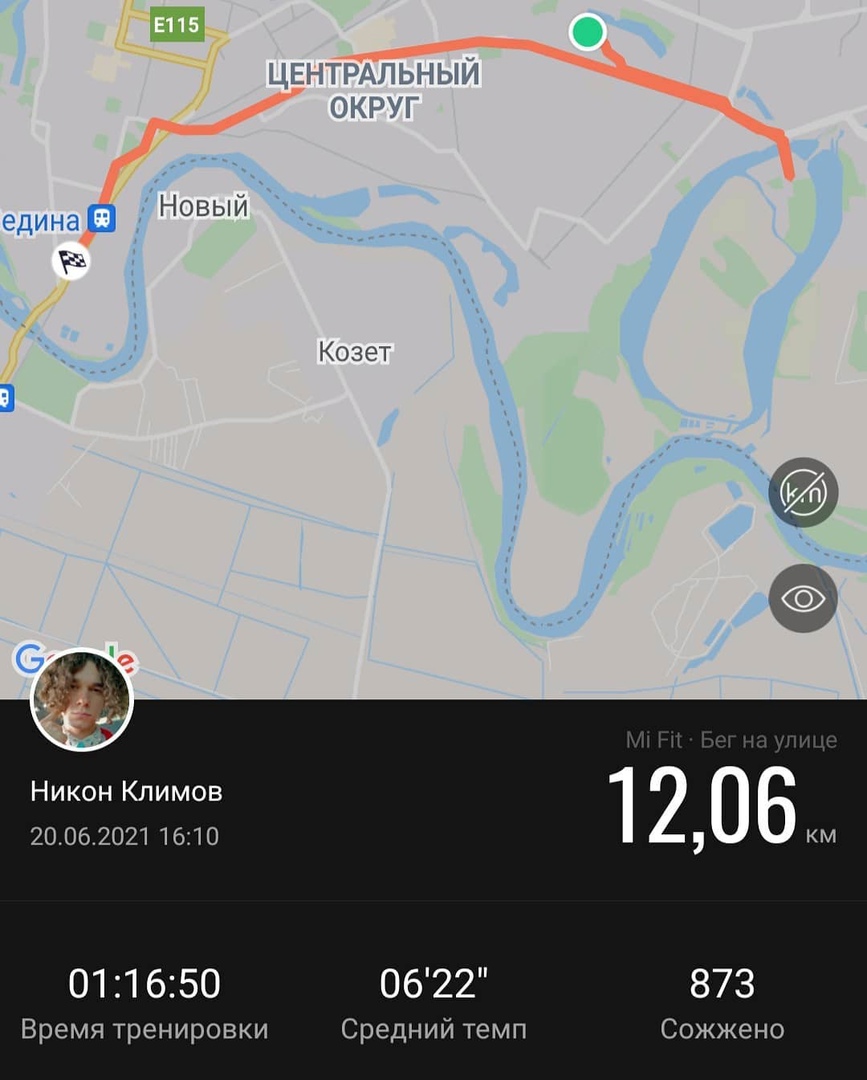The image size is (867, 1080).
Task: Tap the eye icon to hide map
Action: [802, 598]
